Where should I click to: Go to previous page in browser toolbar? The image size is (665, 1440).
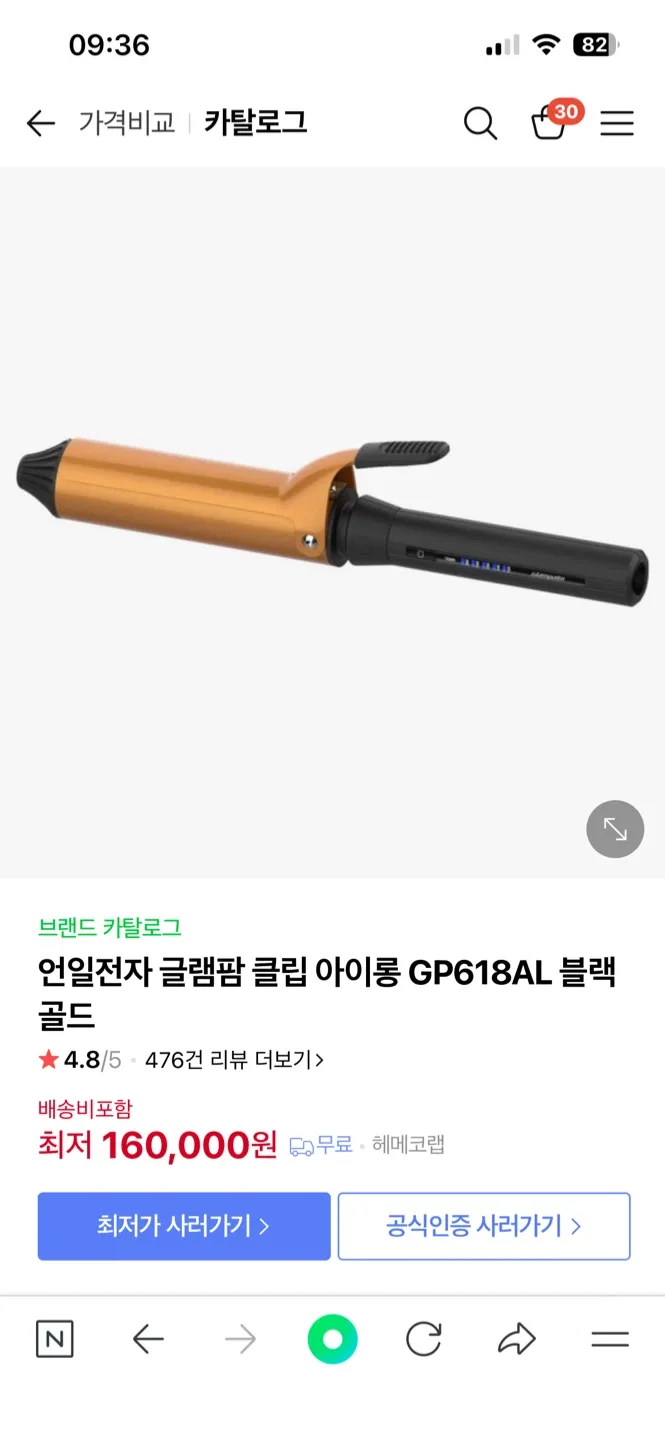148,1339
